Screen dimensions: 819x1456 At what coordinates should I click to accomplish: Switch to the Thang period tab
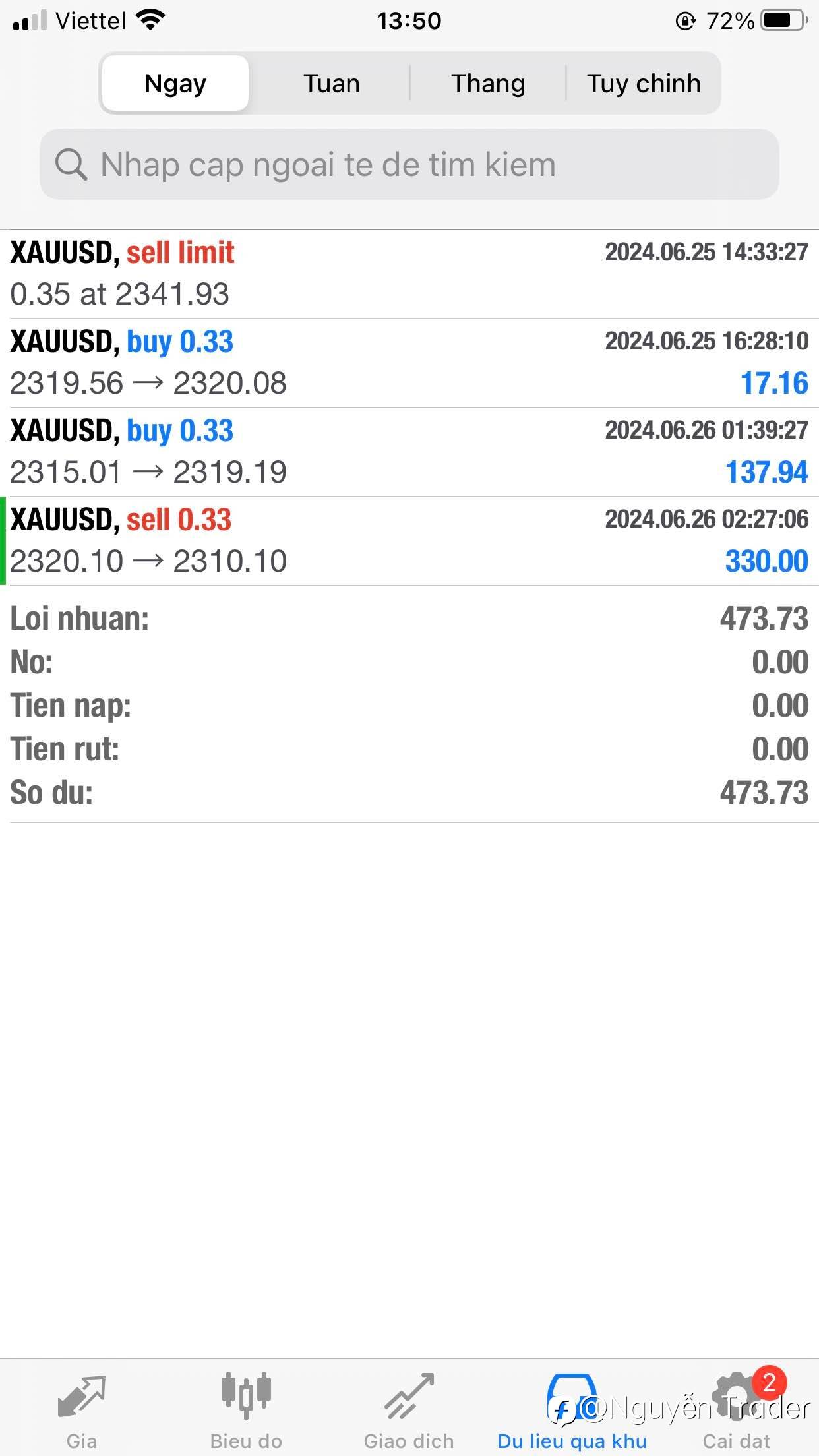click(488, 84)
